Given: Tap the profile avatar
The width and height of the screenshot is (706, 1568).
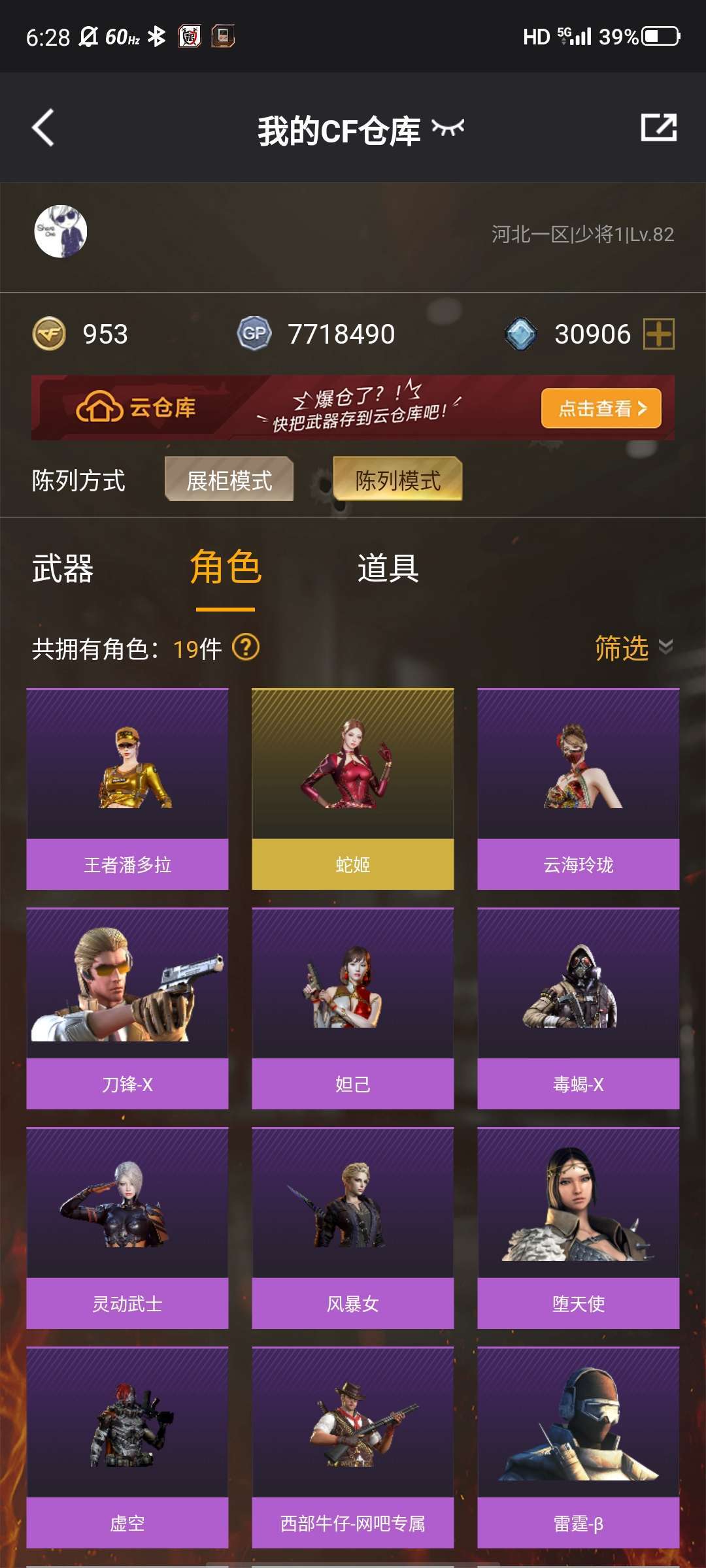Looking at the screenshot, I should 61,232.
